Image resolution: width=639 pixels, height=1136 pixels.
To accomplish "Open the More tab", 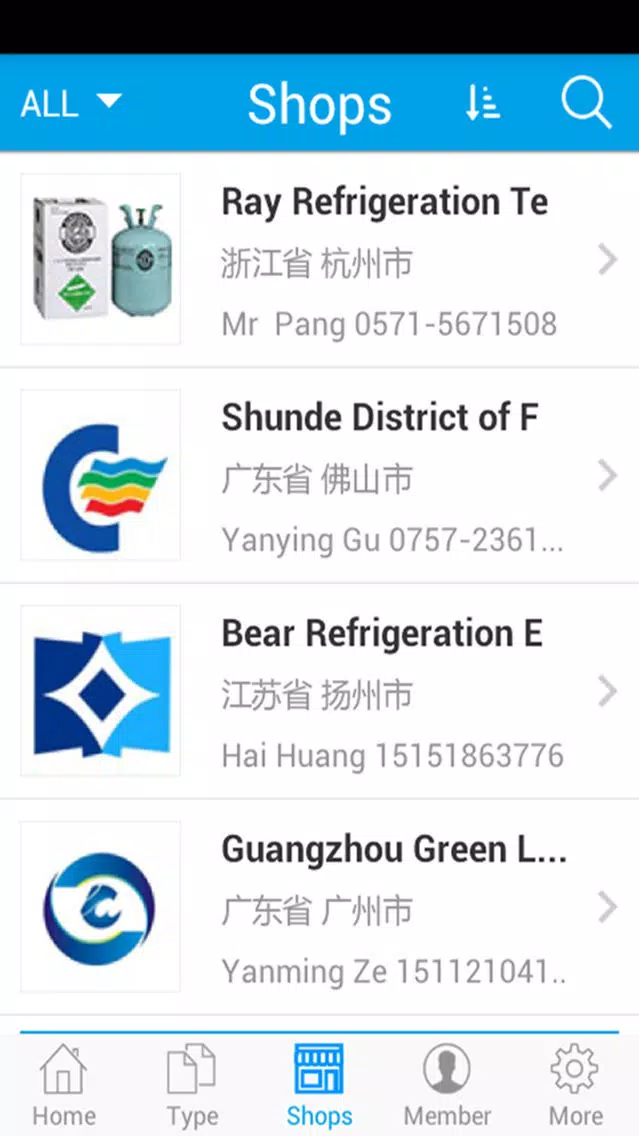I will tap(575, 1085).
